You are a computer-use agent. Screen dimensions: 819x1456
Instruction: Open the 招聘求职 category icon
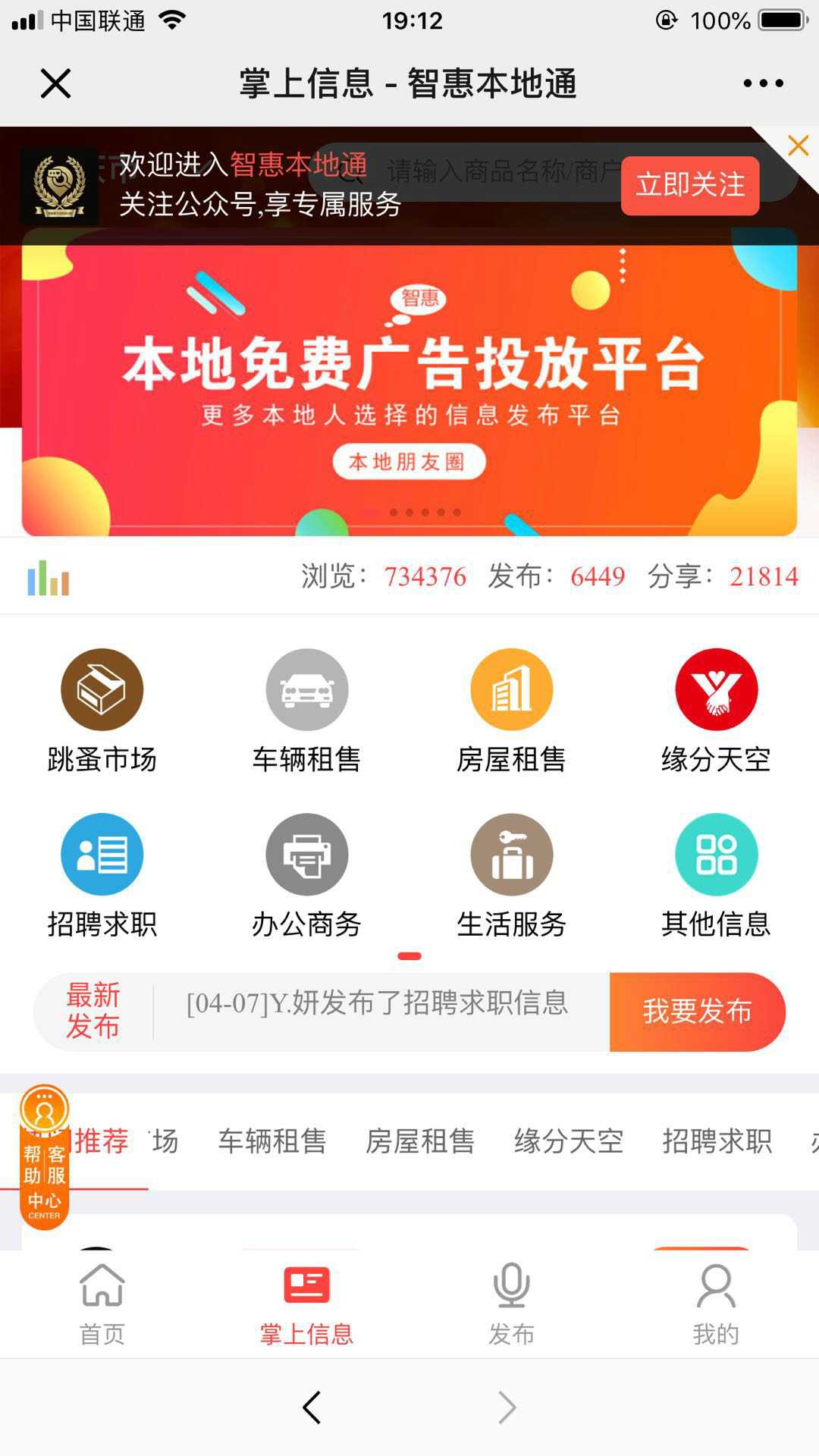click(x=102, y=855)
